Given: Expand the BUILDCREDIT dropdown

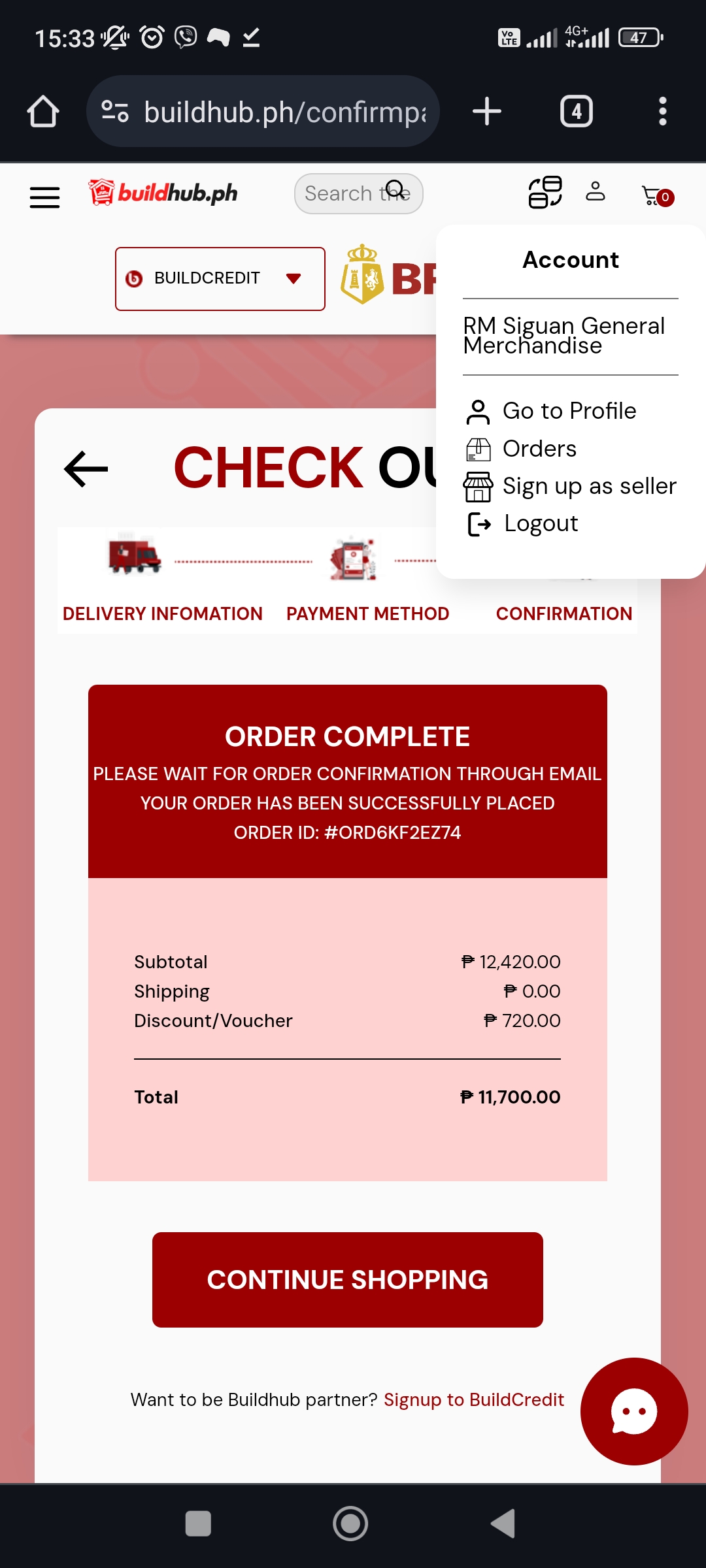Looking at the screenshot, I should click(220, 278).
